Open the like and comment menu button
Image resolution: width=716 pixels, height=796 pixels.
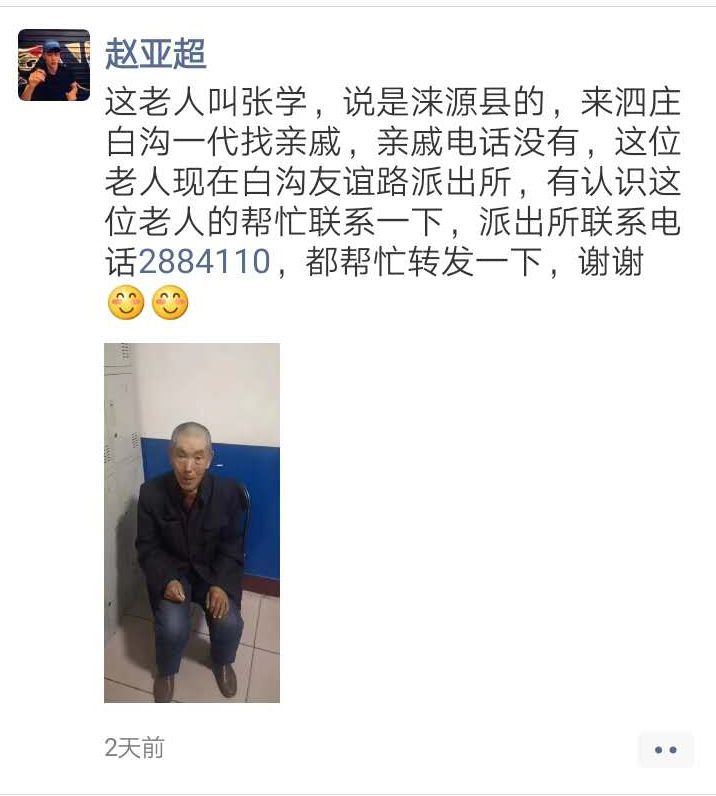(x=665, y=749)
